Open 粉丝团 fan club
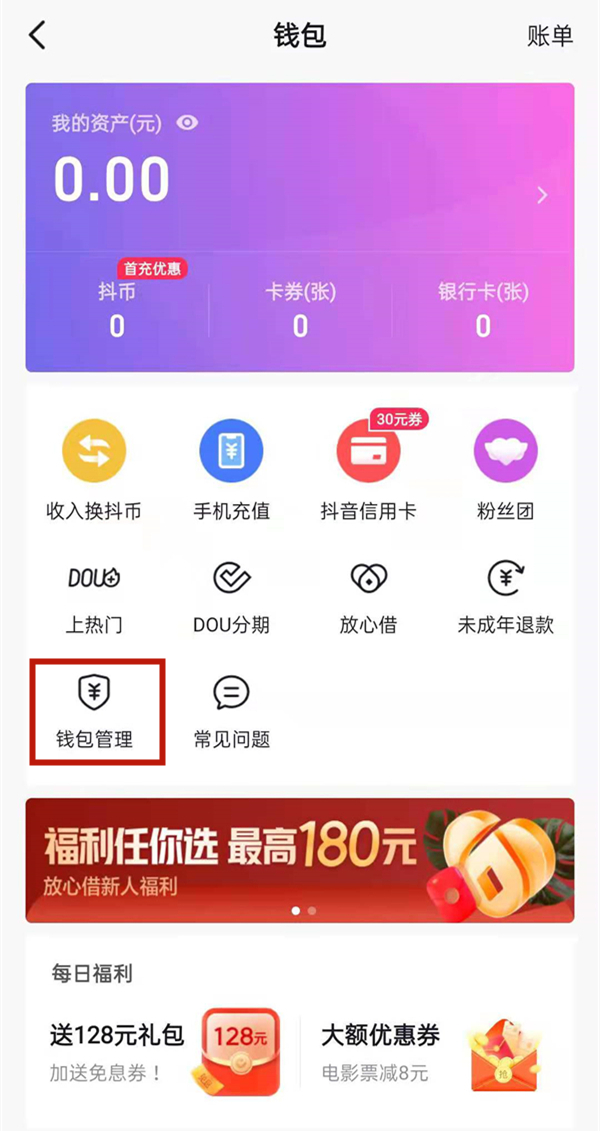 (505, 468)
